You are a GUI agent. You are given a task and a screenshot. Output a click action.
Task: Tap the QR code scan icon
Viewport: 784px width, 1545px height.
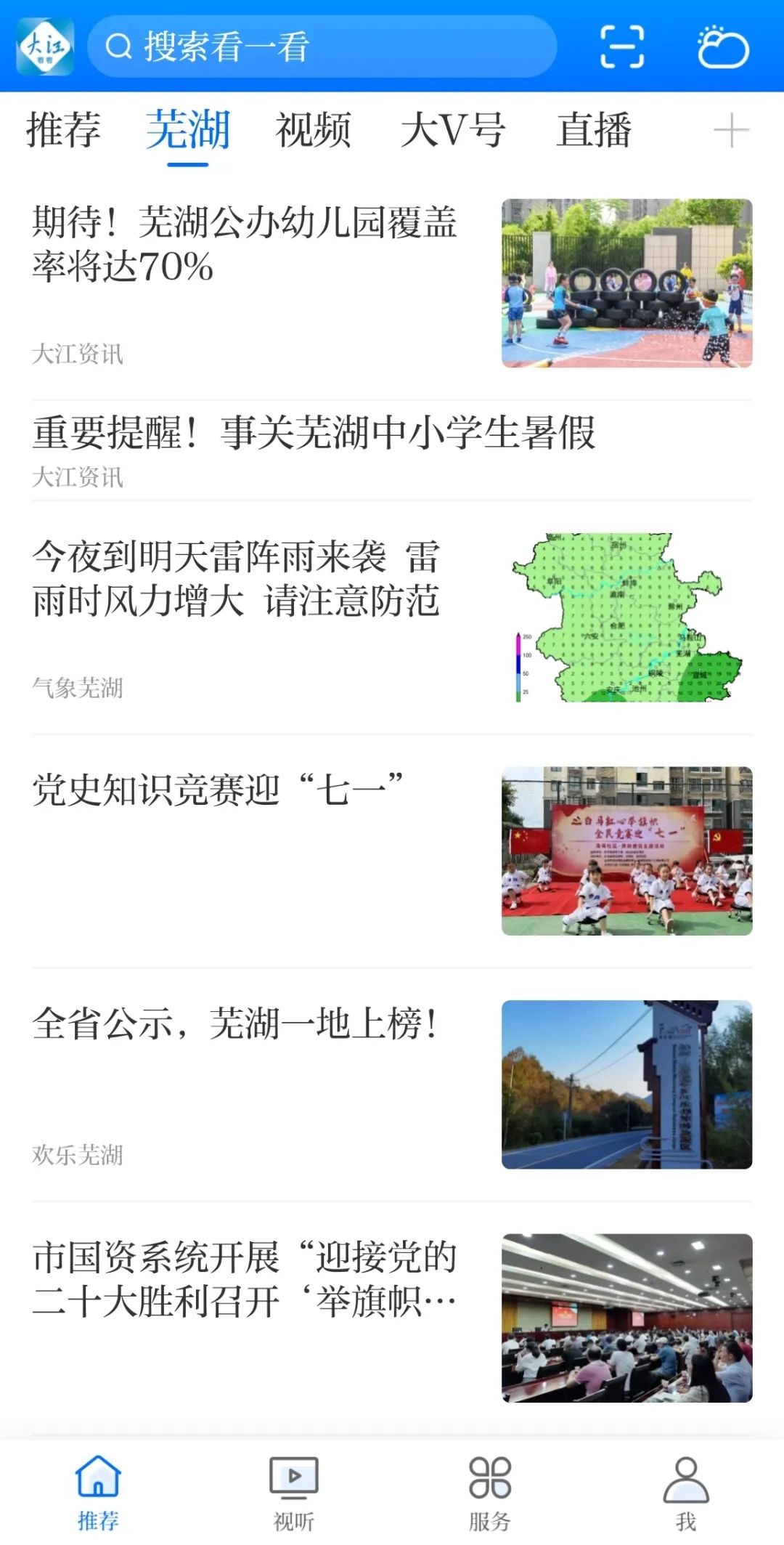(621, 46)
